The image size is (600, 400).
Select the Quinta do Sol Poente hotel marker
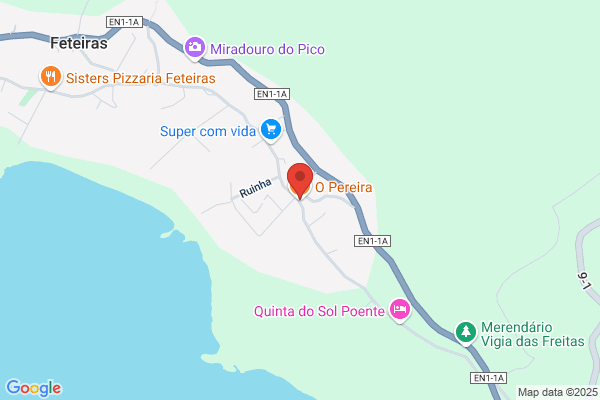pos(400,310)
